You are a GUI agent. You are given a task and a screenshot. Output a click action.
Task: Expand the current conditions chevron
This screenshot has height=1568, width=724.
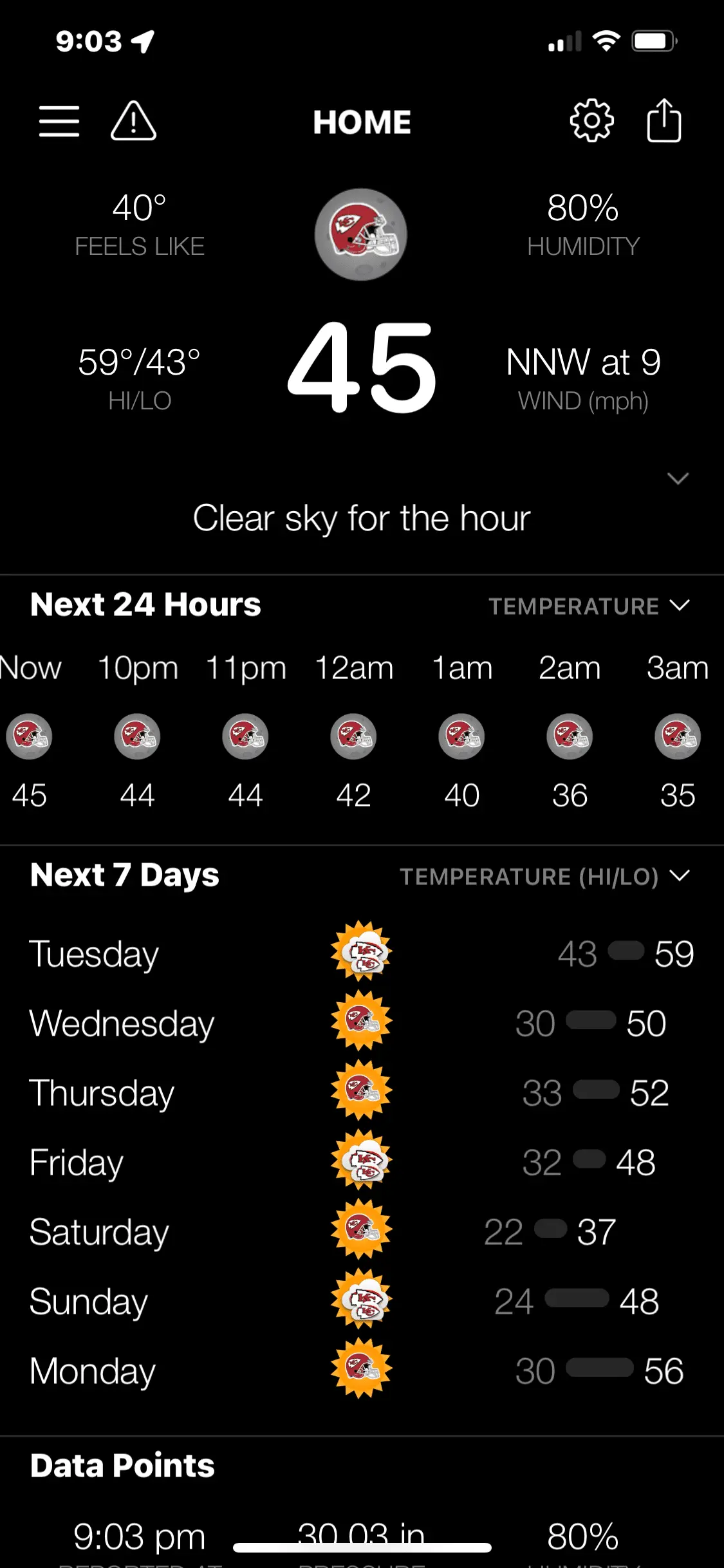tap(678, 478)
